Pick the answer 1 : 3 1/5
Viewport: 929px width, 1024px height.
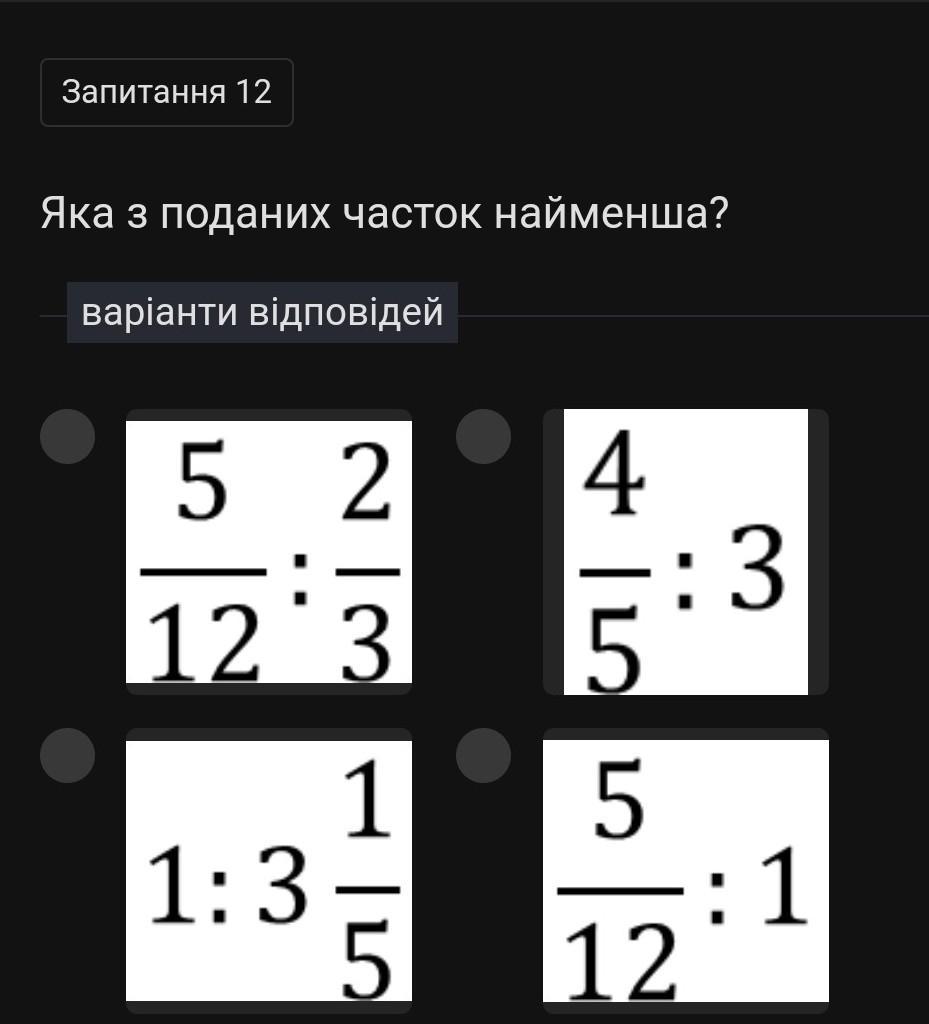(x=68, y=755)
